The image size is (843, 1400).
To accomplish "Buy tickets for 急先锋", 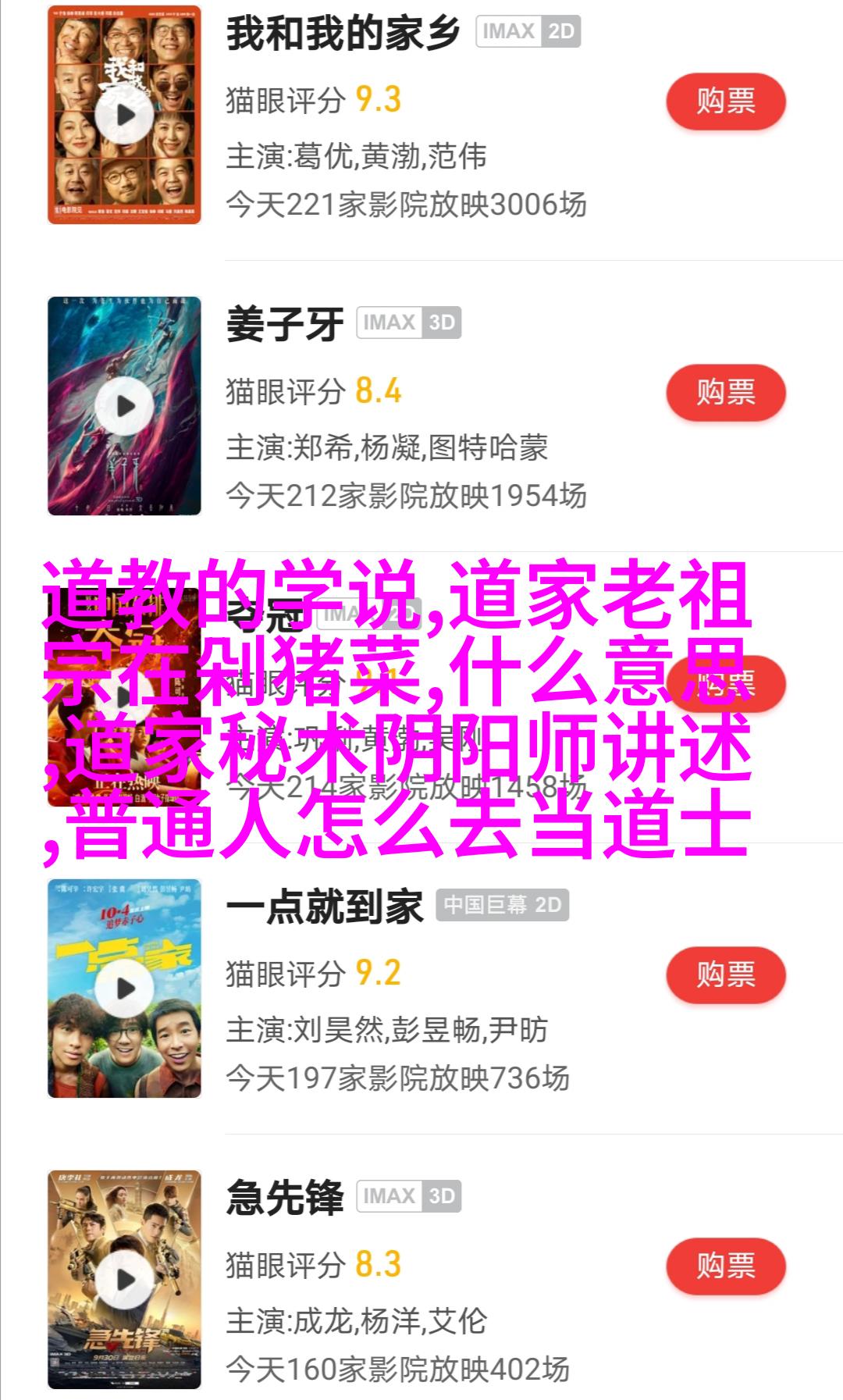I will click(x=725, y=1266).
